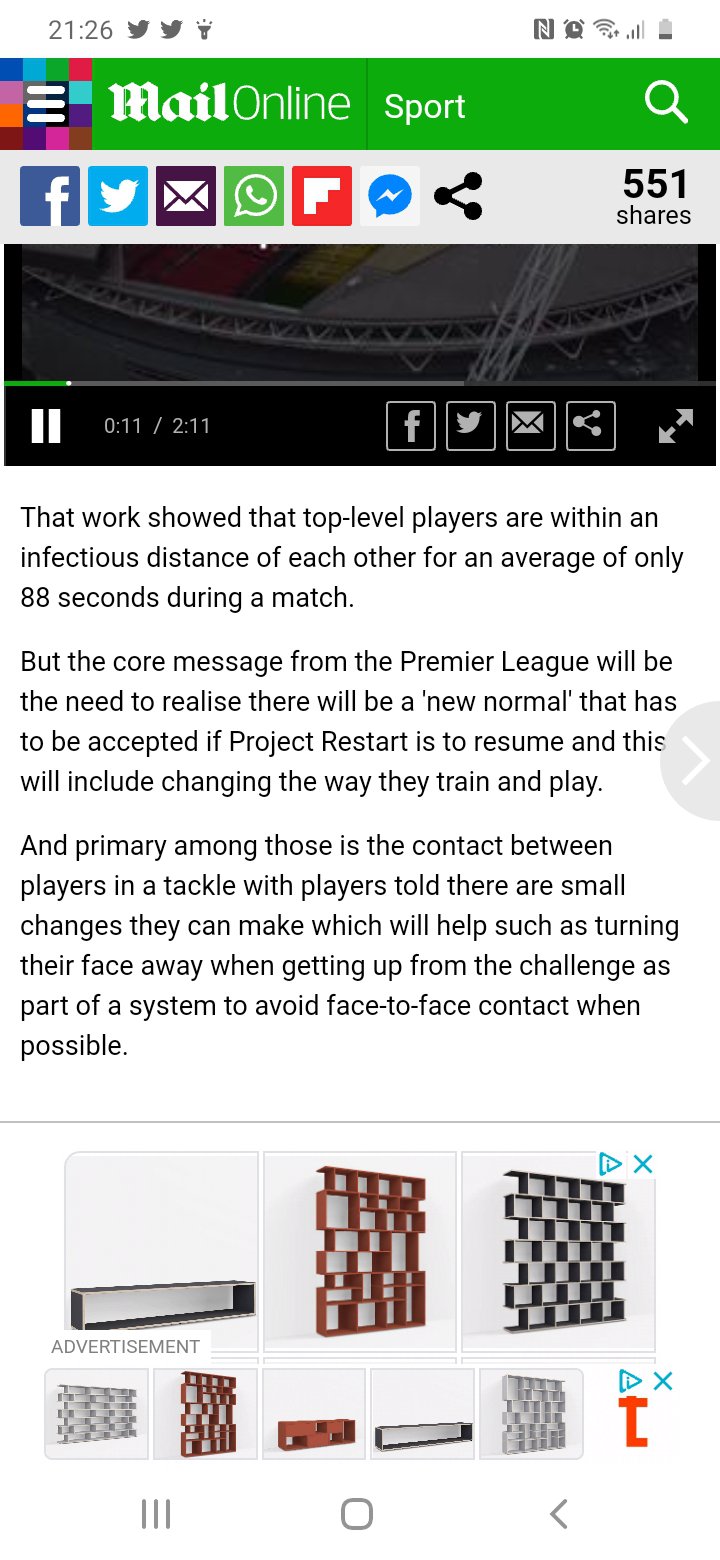Share article to Flipboard
The height and width of the screenshot is (1560, 720).
(x=322, y=196)
